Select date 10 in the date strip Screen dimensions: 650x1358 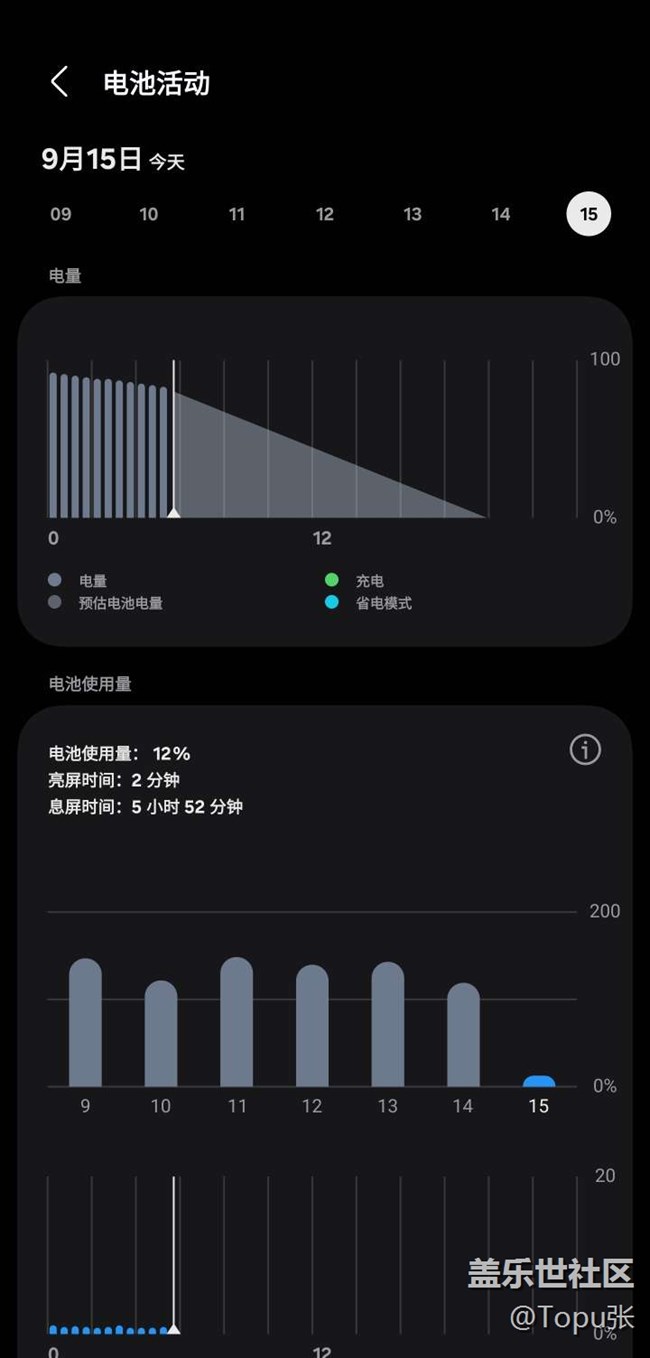[x=149, y=214]
